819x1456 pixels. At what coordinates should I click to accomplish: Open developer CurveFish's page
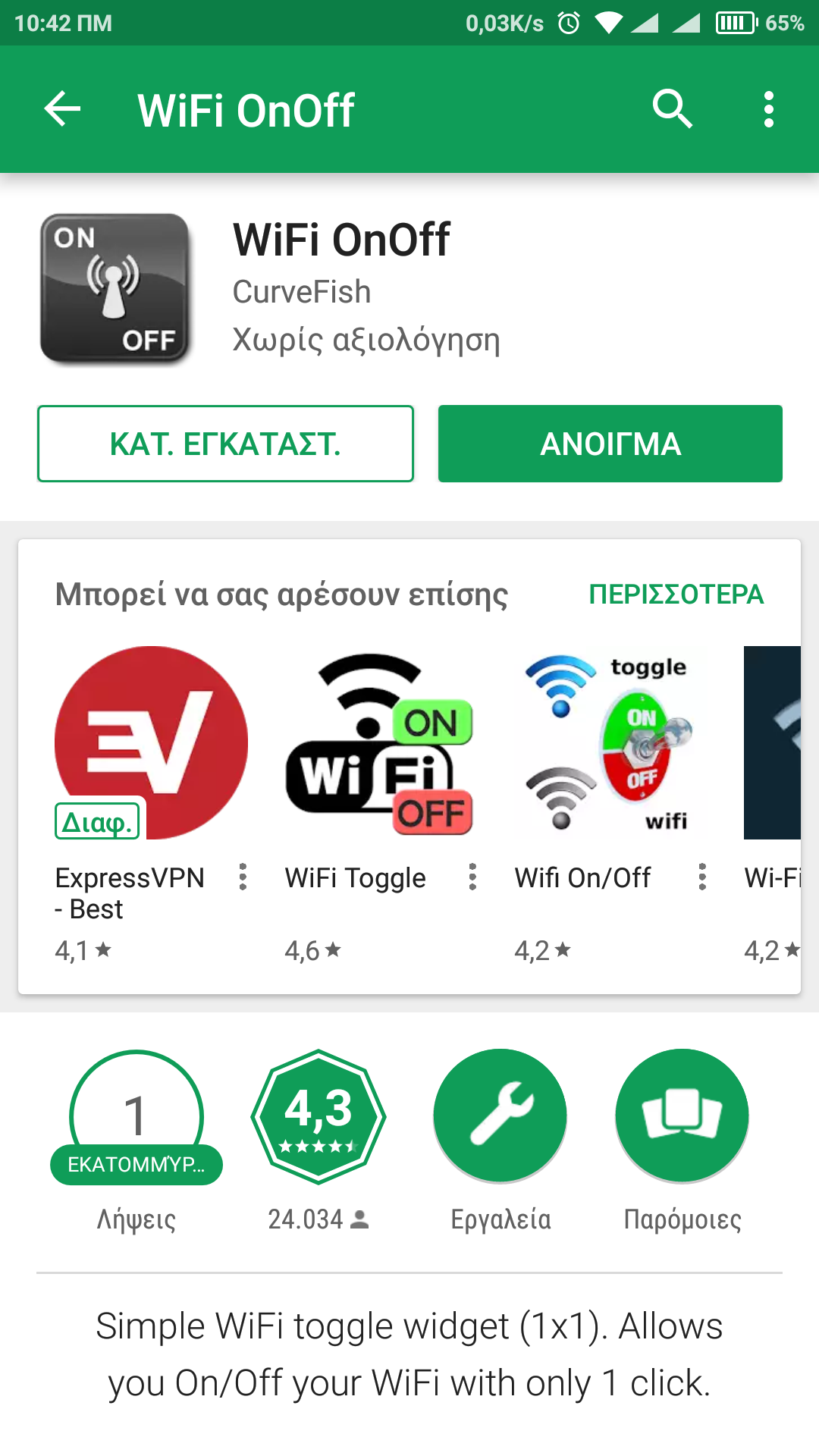(x=302, y=292)
